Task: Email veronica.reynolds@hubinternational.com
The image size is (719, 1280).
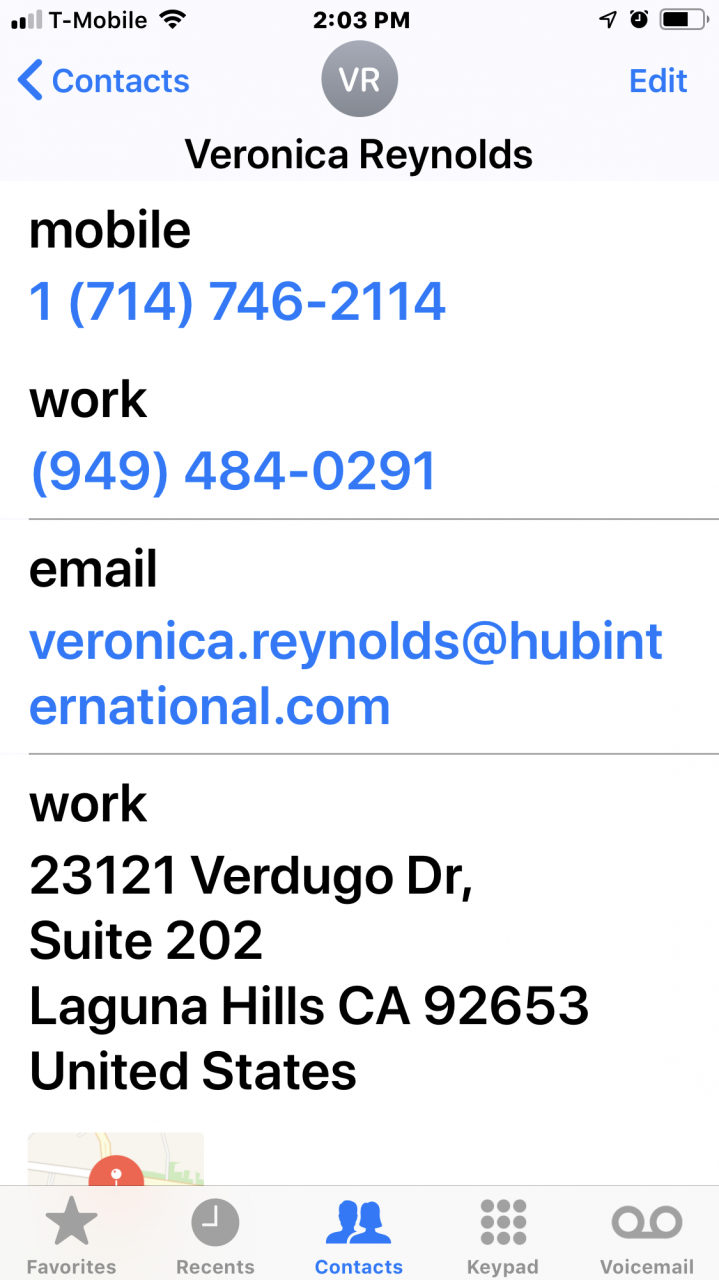Action: (x=345, y=673)
